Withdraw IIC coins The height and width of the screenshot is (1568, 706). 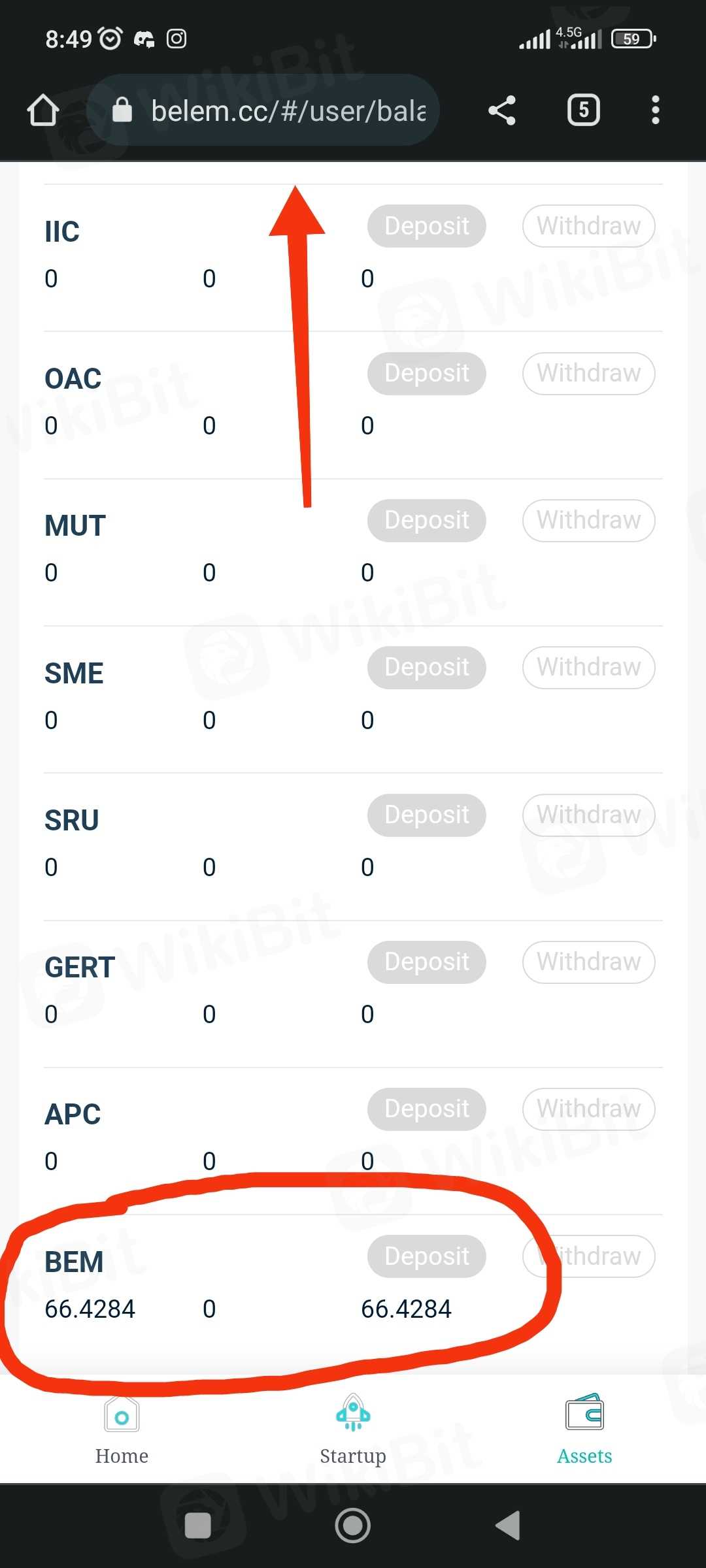(x=588, y=226)
